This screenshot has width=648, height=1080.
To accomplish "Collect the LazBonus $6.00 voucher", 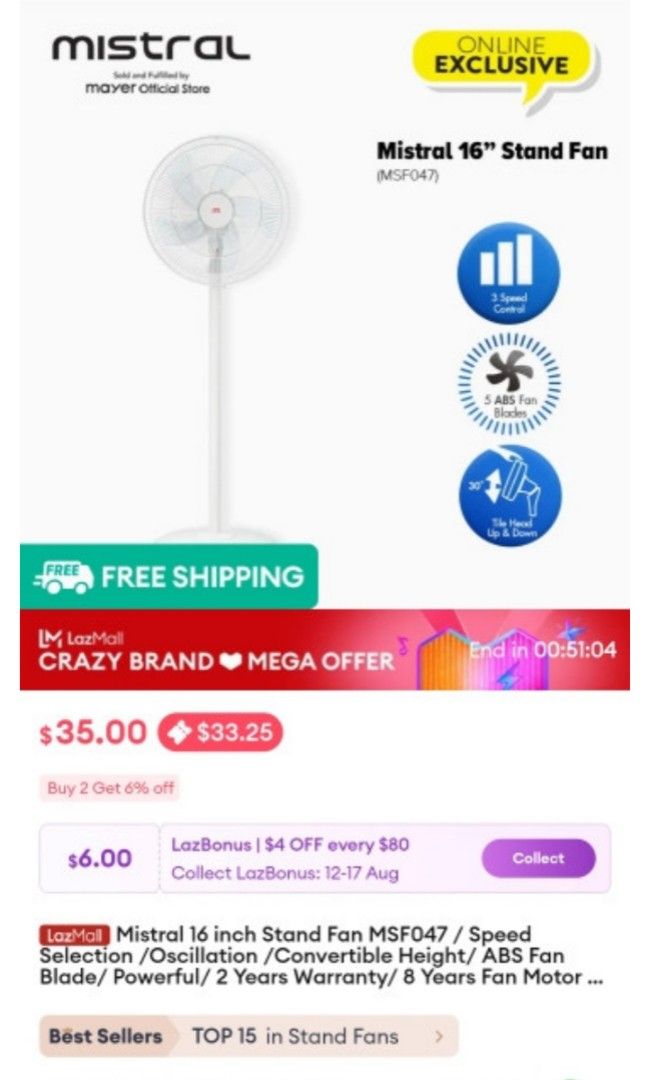I will coord(538,858).
